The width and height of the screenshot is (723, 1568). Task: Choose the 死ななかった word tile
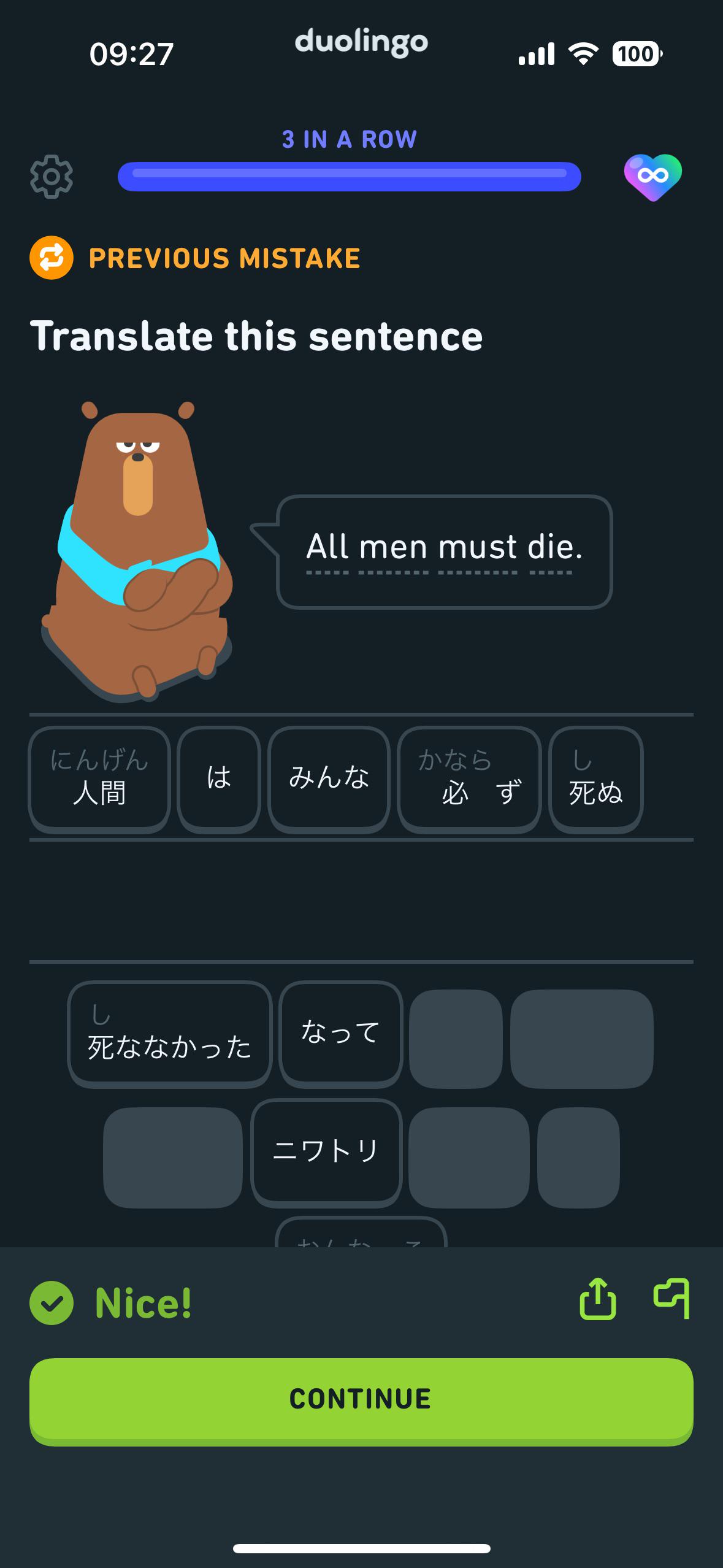coord(170,1034)
